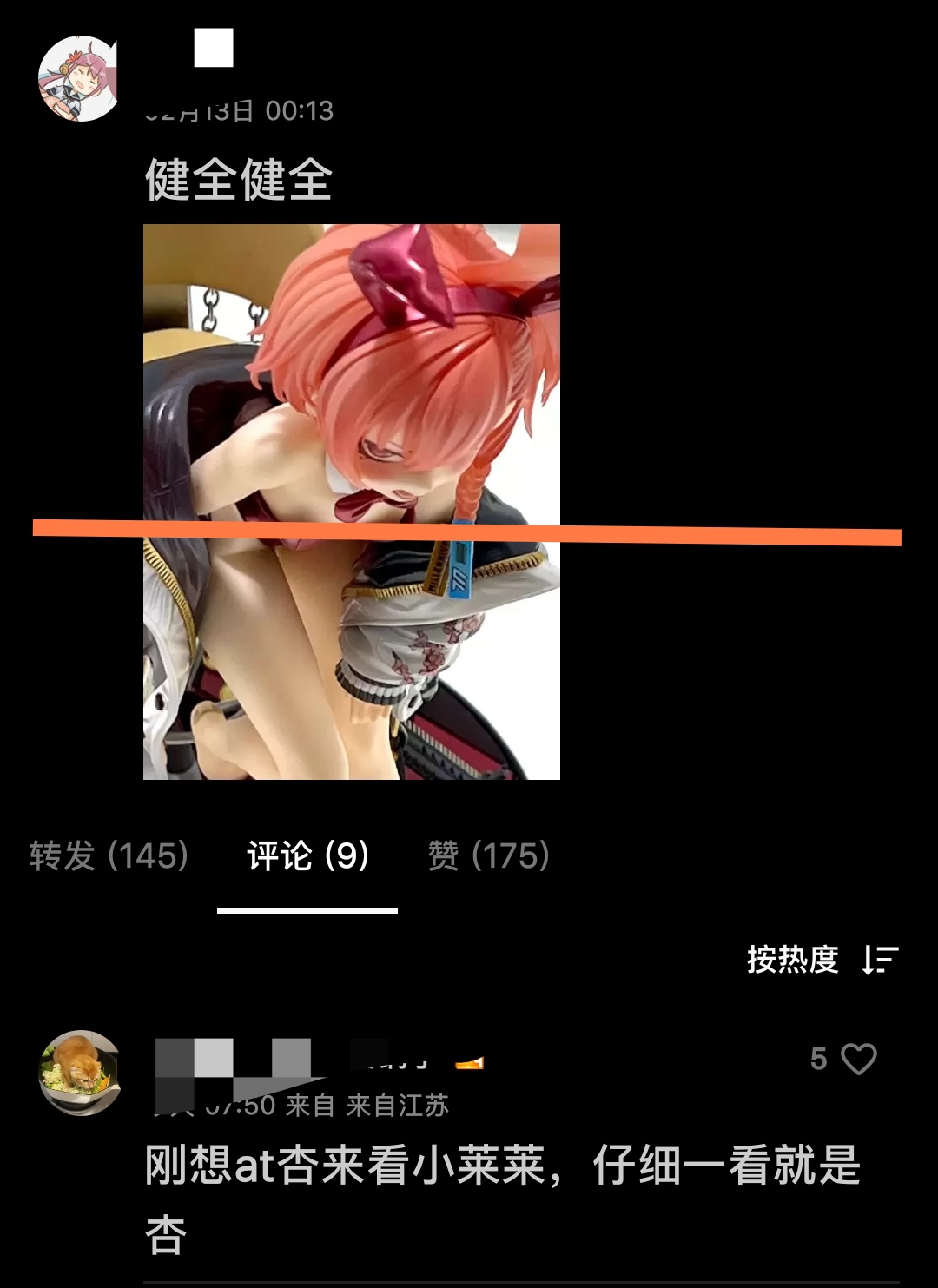Image resolution: width=938 pixels, height=1288 pixels.
Task: Select the 评论 (9) tab
Action: [x=307, y=855]
